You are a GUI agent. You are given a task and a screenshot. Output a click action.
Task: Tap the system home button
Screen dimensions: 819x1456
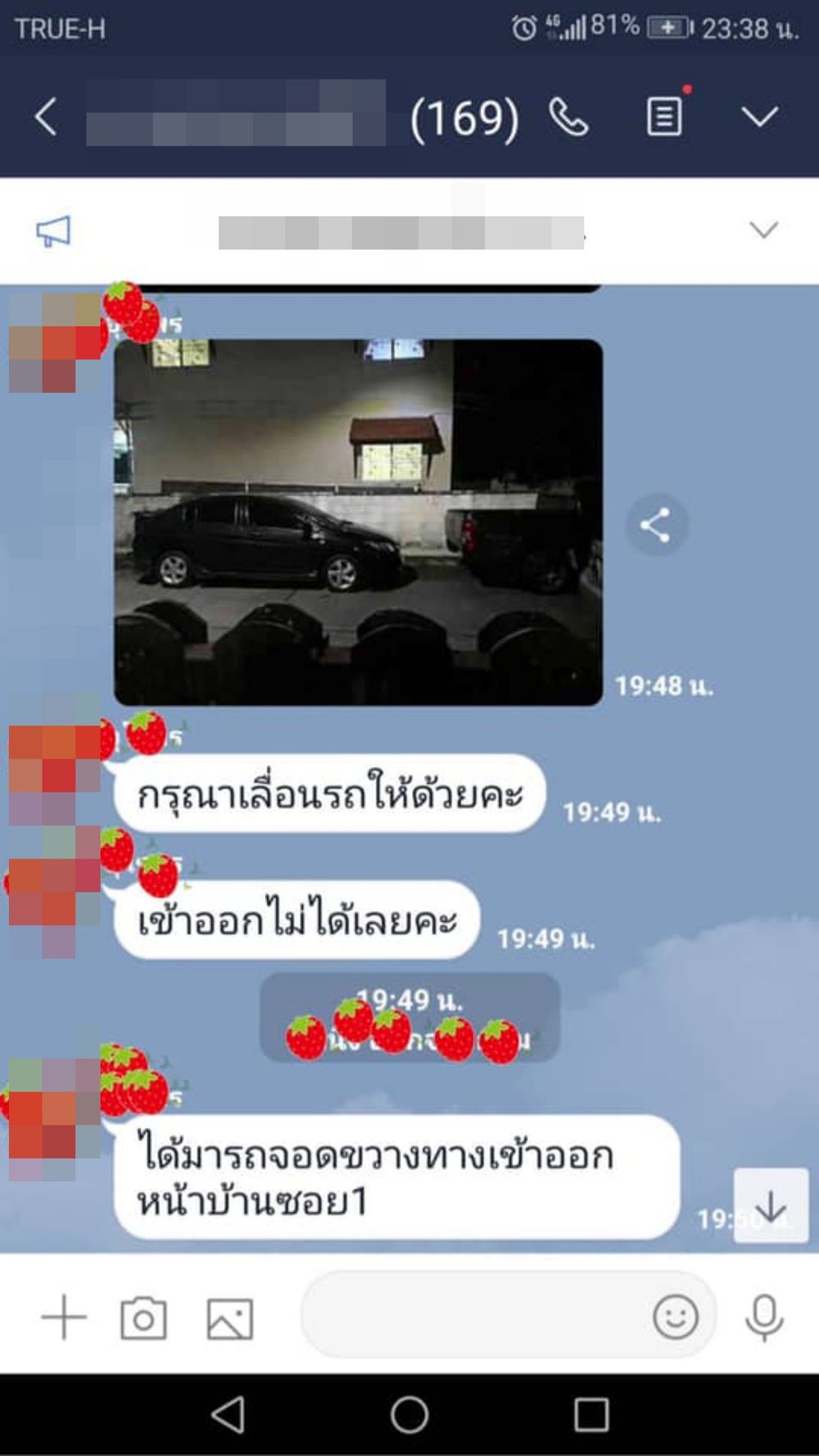(x=409, y=1413)
